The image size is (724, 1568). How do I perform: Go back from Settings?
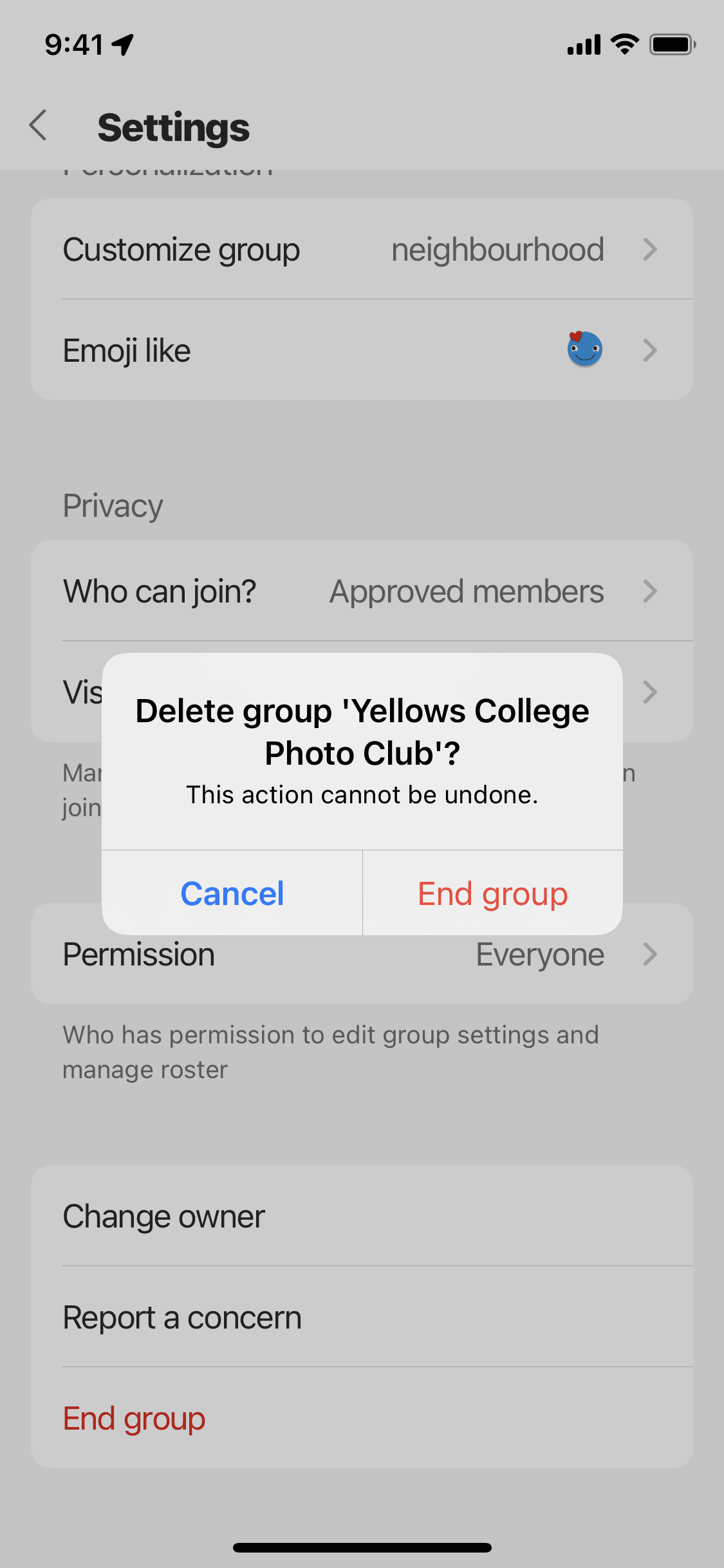point(39,125)
